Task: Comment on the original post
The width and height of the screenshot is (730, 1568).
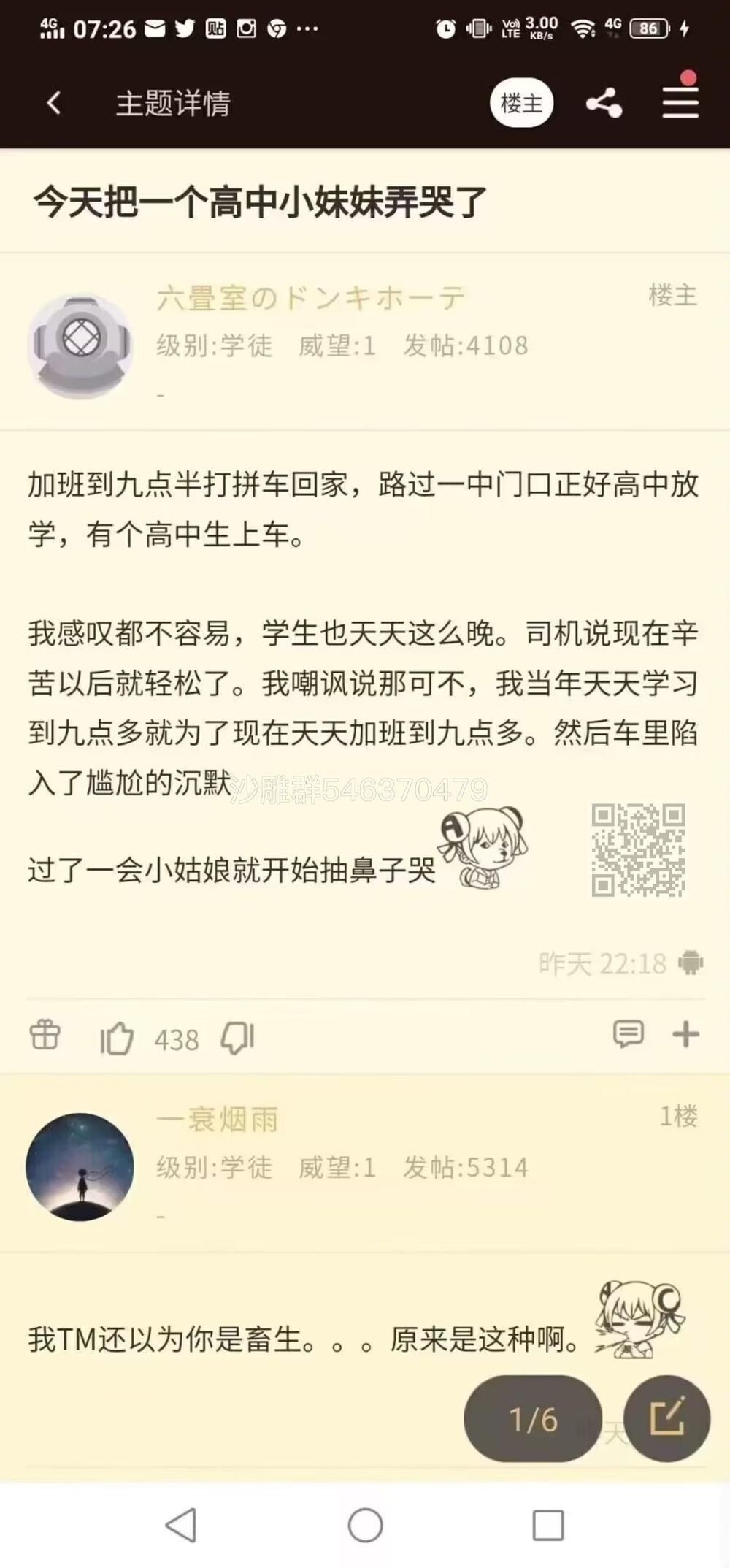Action: 628,1034
